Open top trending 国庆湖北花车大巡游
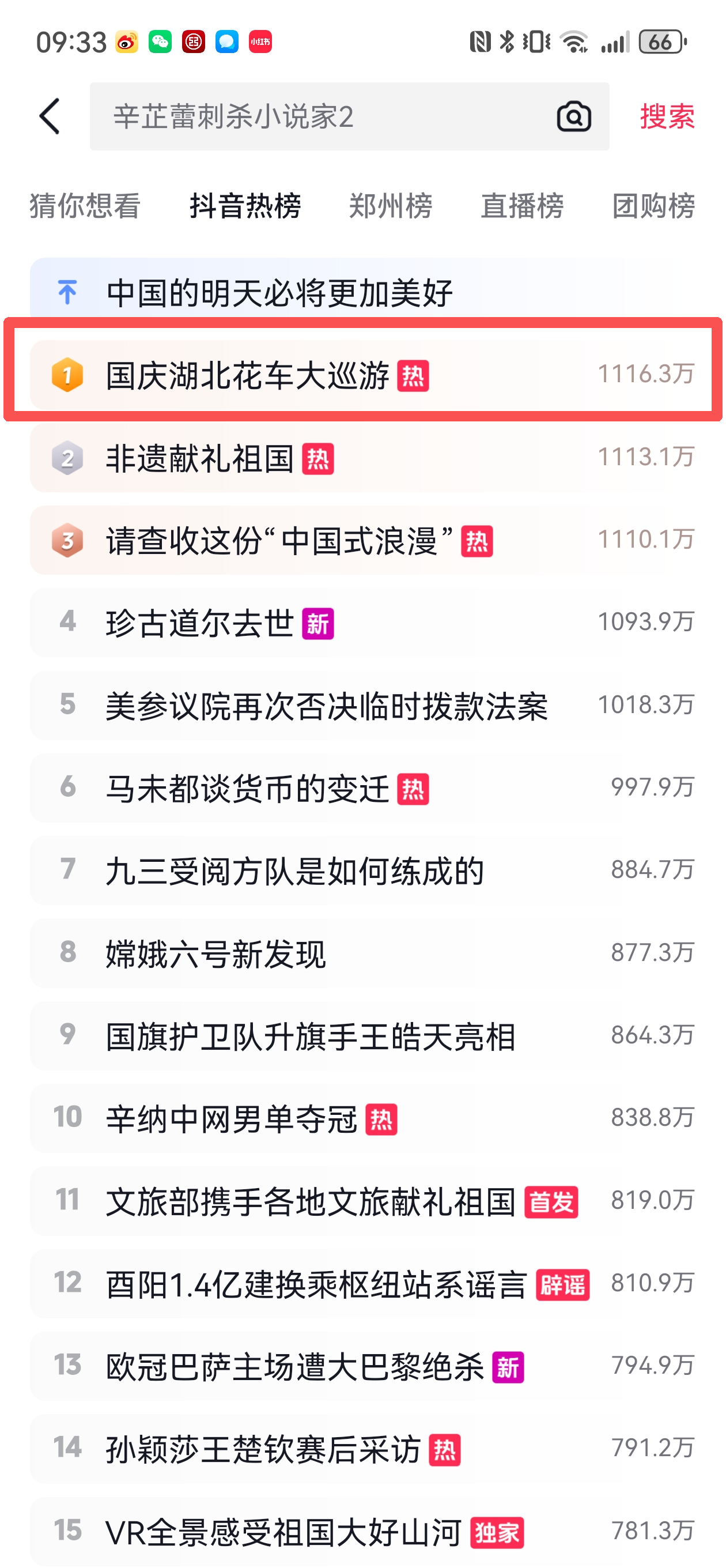The width and height of the screenshot is (726, 1568). 247,375
